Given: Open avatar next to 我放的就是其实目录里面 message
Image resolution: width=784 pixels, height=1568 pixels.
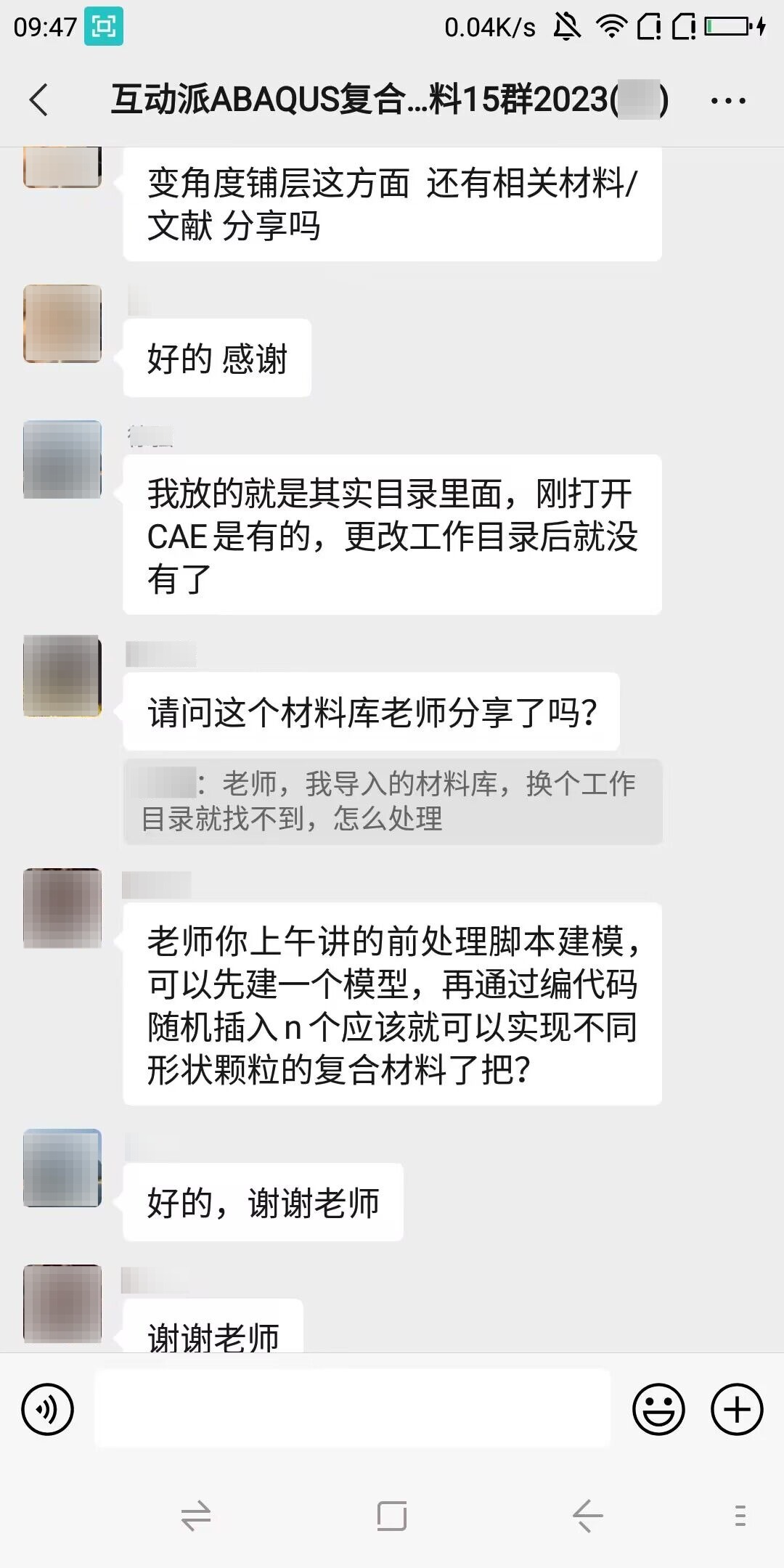Looking at the screenshot, I should (x=62, y=460).
